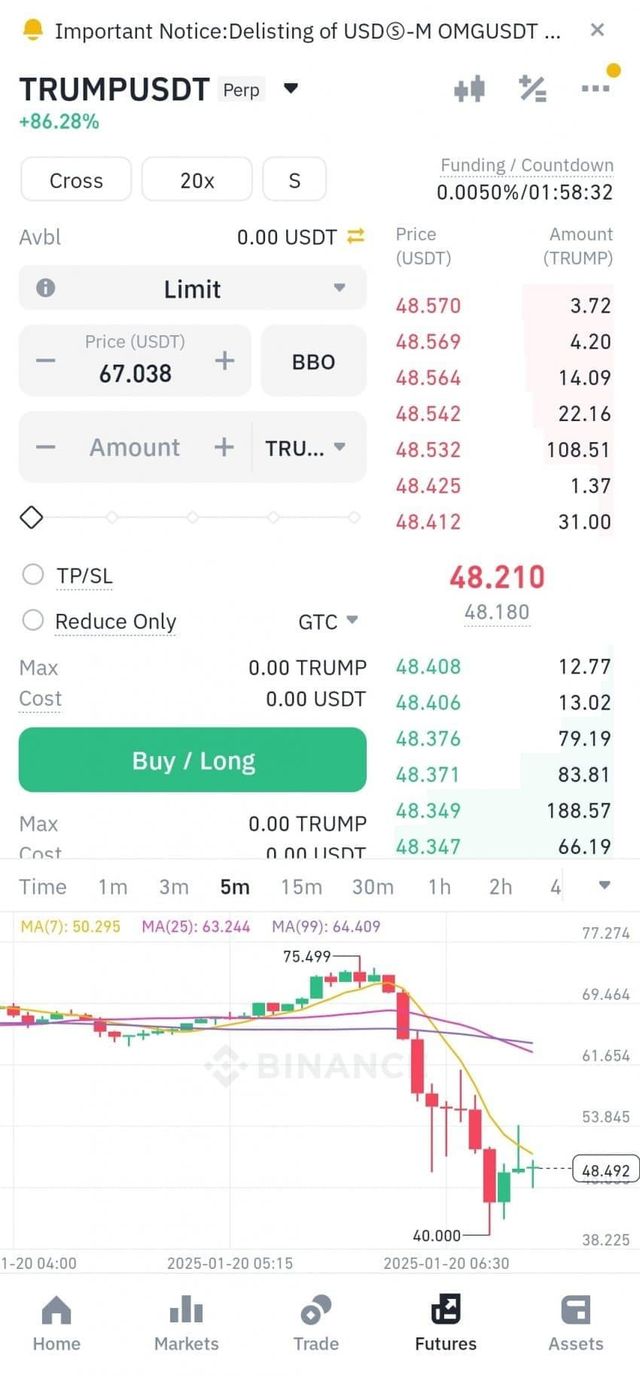The image size is (640, 1376).
Task: Switch the chart to the 15m interval
Action: tap(301, 887)
